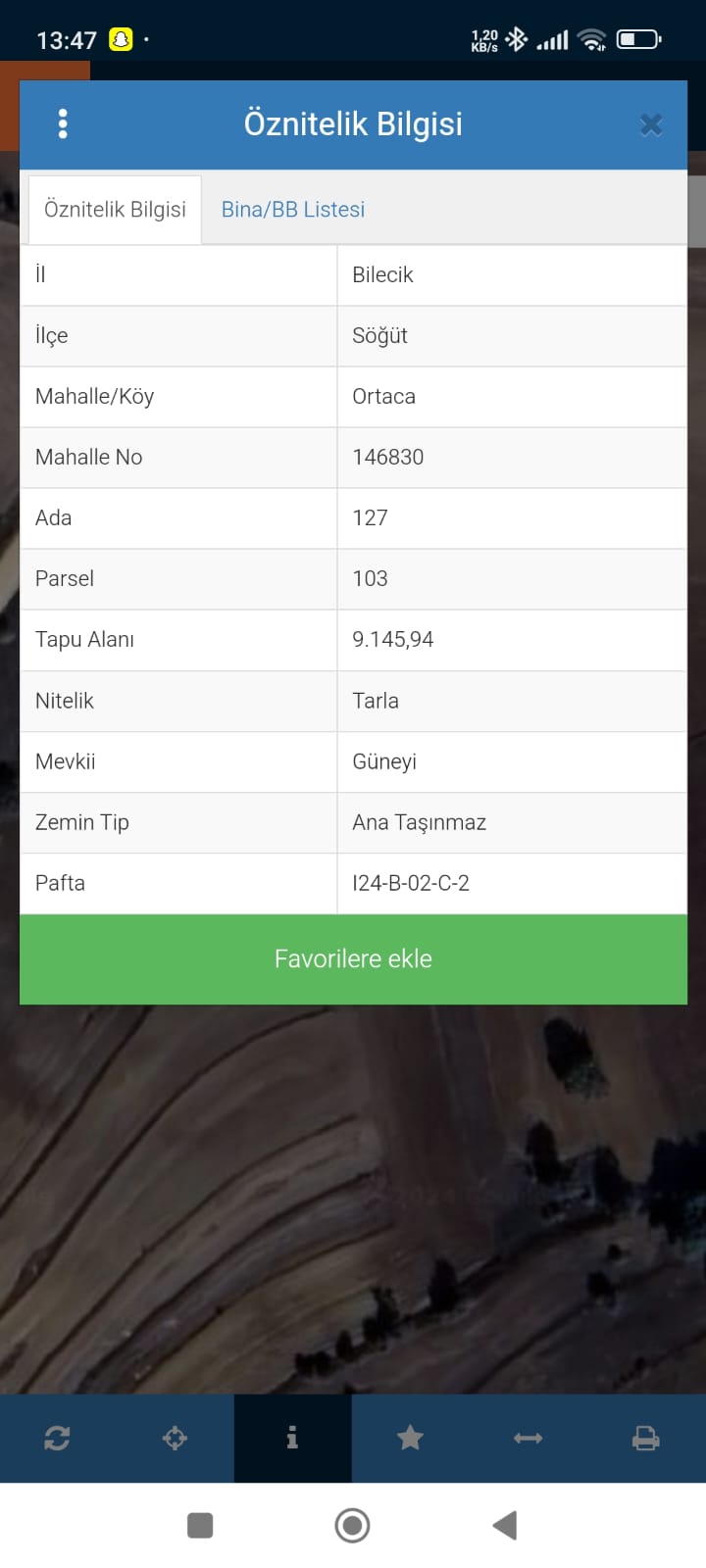Viewport: 706px width, 1568px height.
Task: Go back with the system back button
Action: click(x=505, y=1525)
